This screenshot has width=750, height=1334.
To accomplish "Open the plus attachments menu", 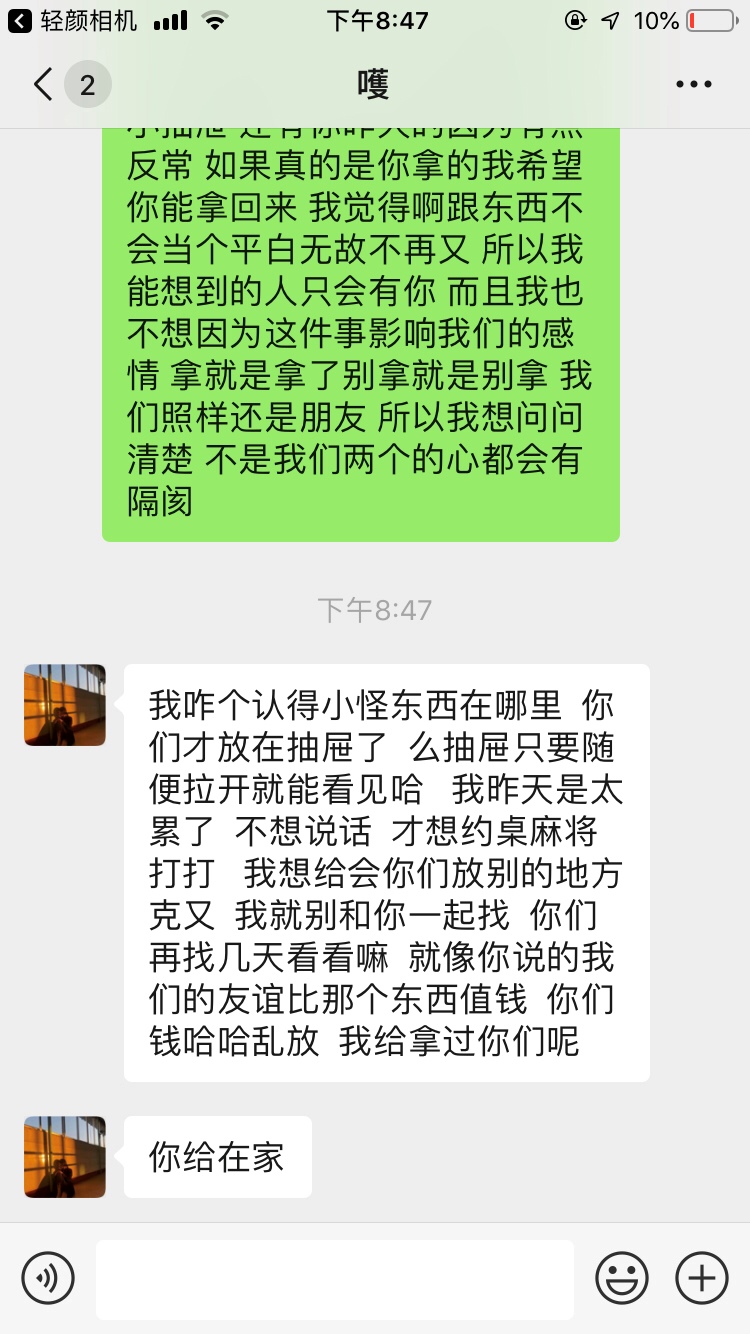I will pos(702,1278).
